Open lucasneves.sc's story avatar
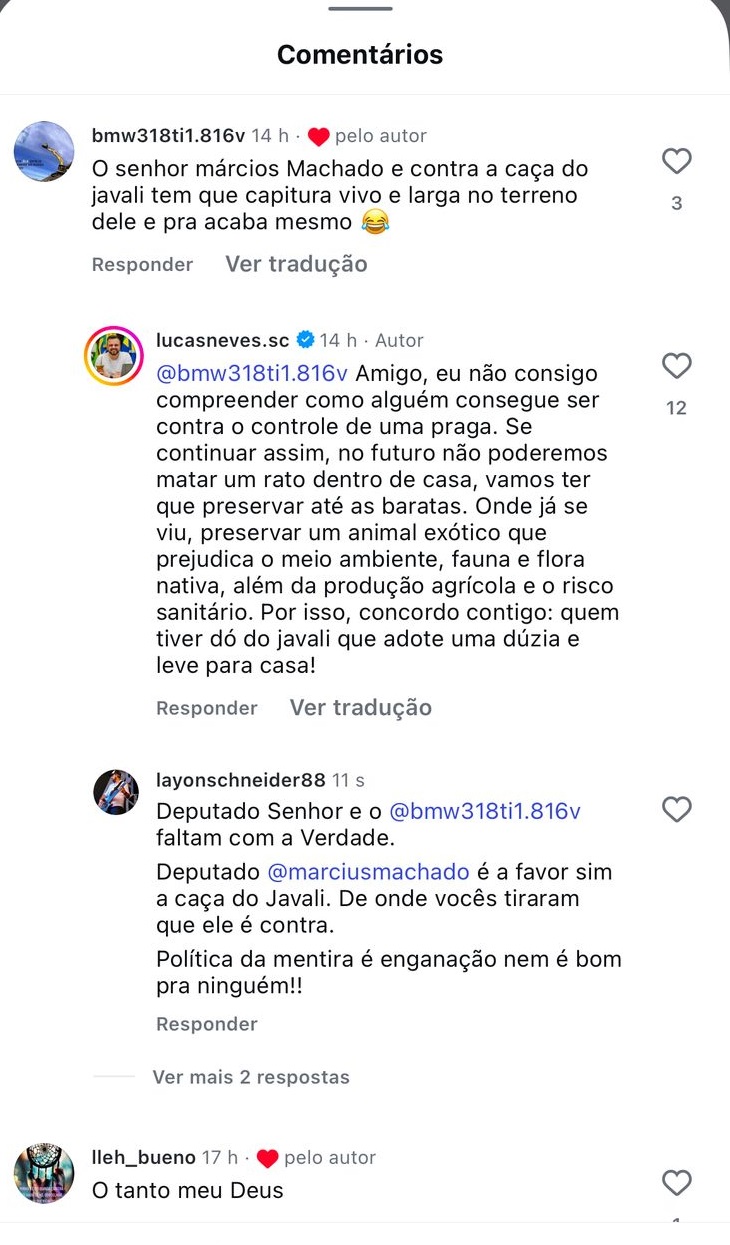Image resolution: width=730 pixels, height=1245 pixels. point(113,356)
